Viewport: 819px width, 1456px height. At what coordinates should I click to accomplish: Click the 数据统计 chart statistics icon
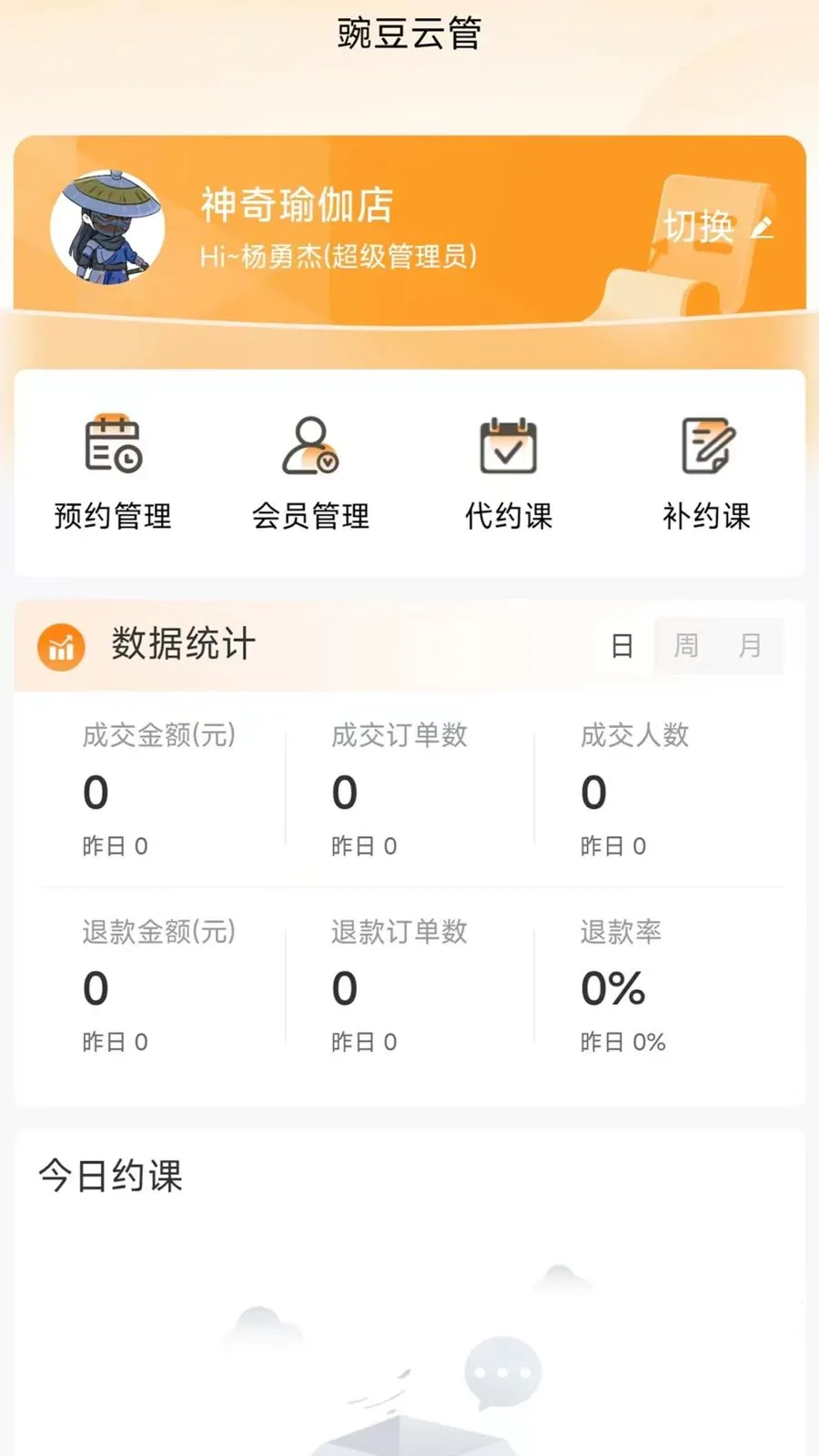coord(60,647)
